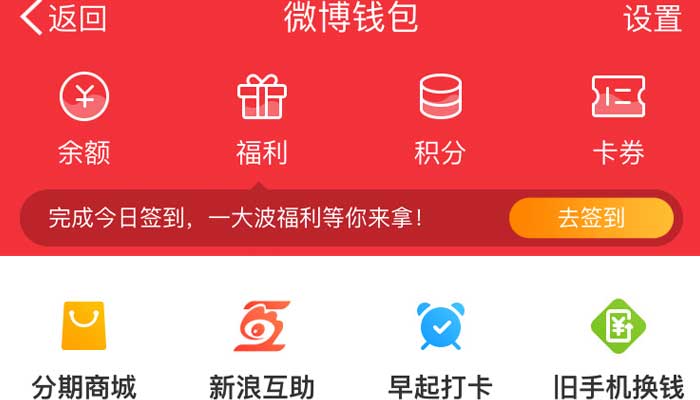Select the 福利 tab
700x400 pixels.
click(262, 120)
